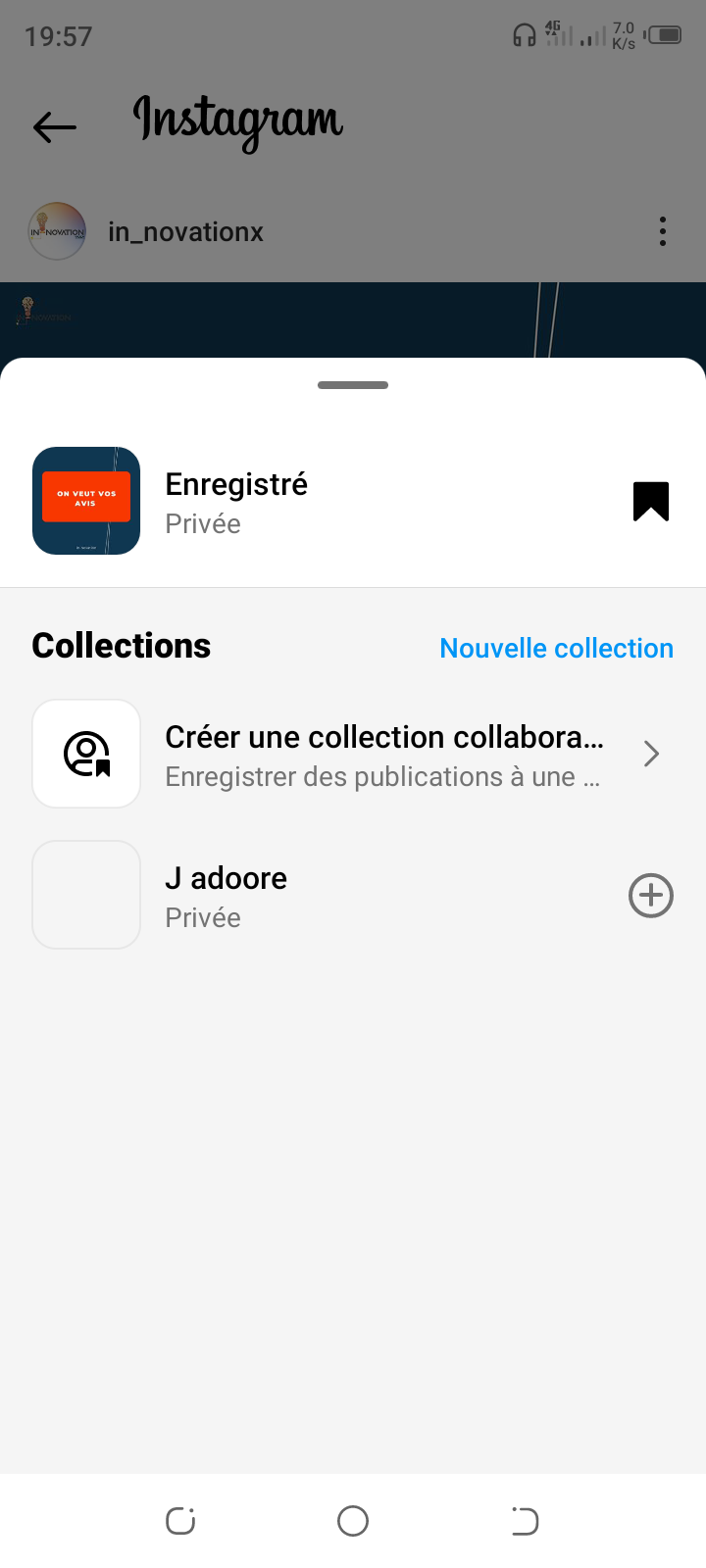This screenshot has height=1568, width=706.
Task: Add post to J adoore collection
Action: [650, 896]
